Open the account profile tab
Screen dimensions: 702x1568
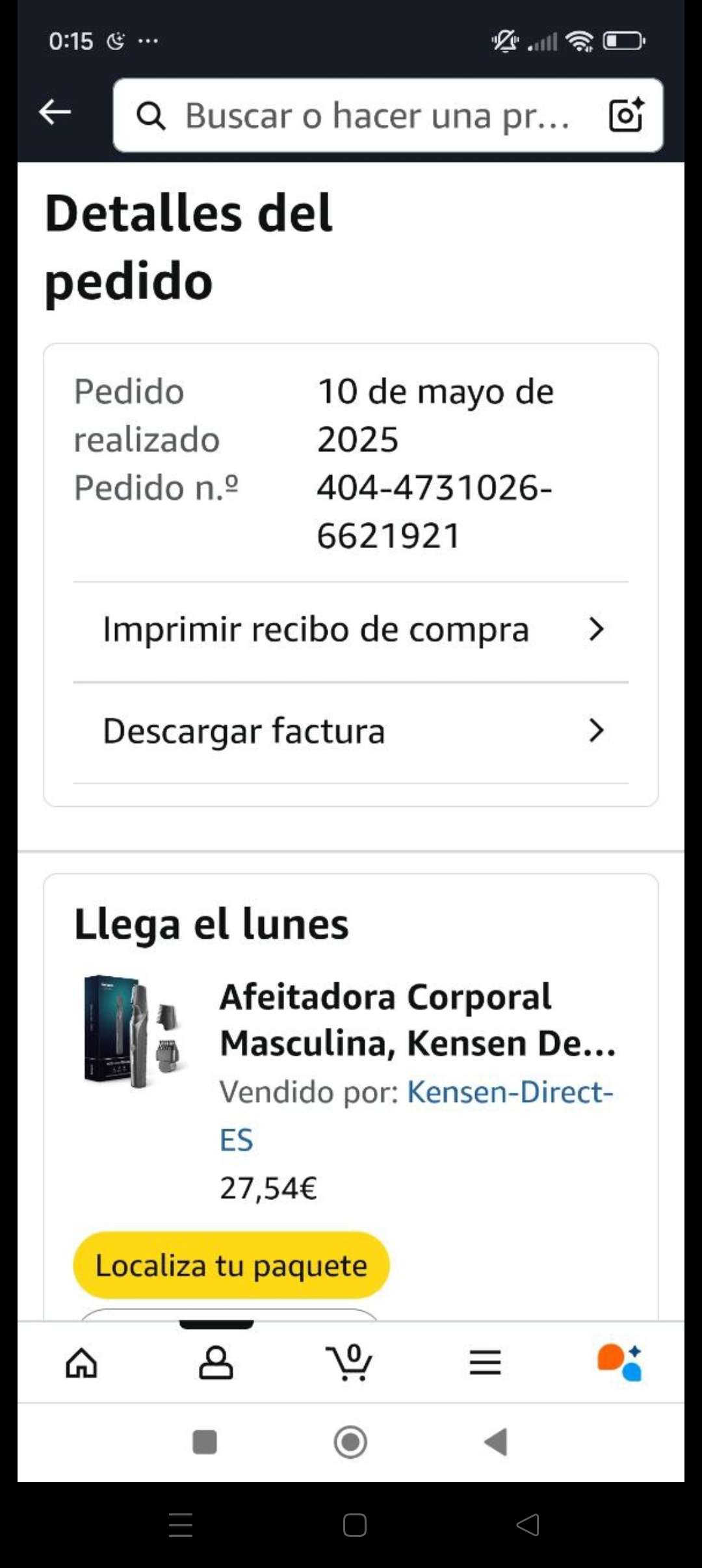point(216,1363)
